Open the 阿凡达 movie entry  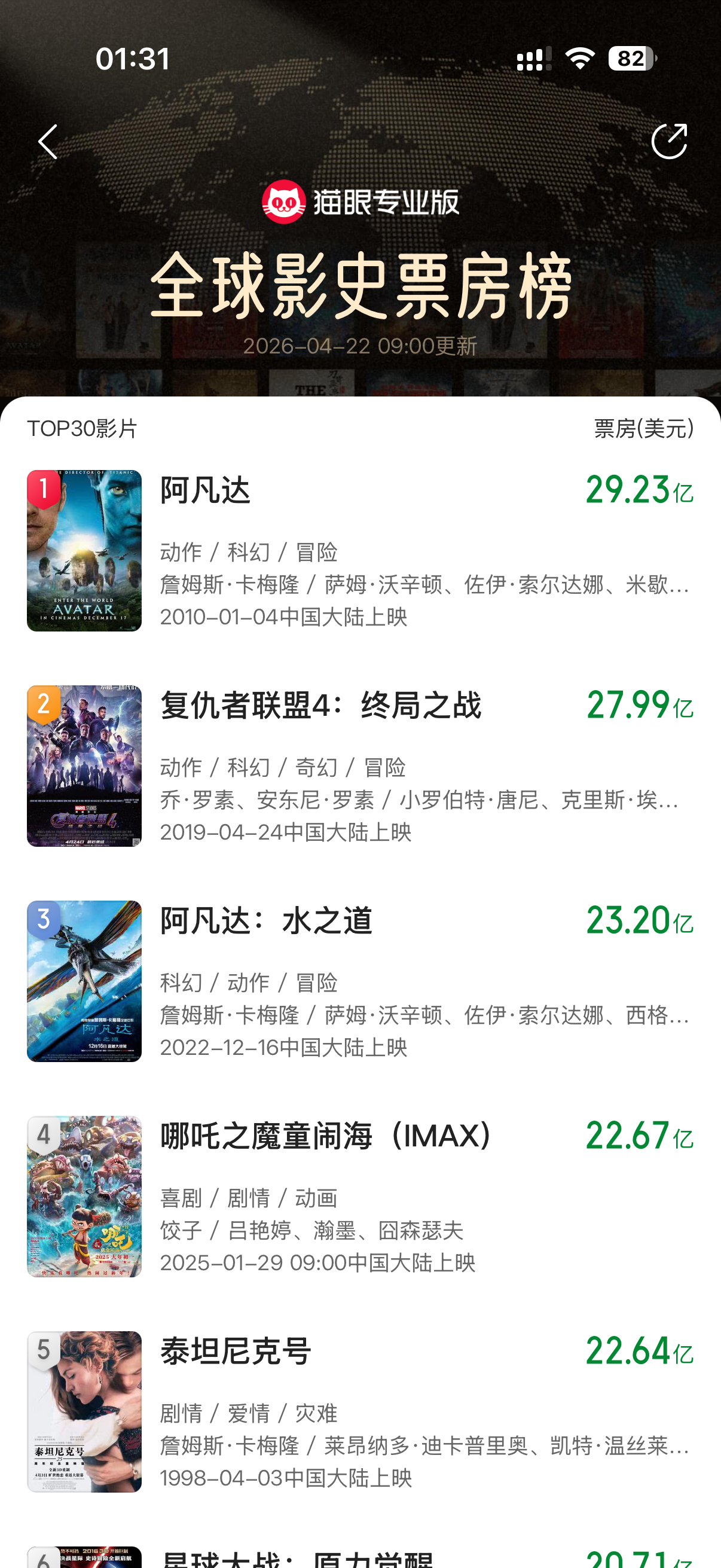[359, 550]
